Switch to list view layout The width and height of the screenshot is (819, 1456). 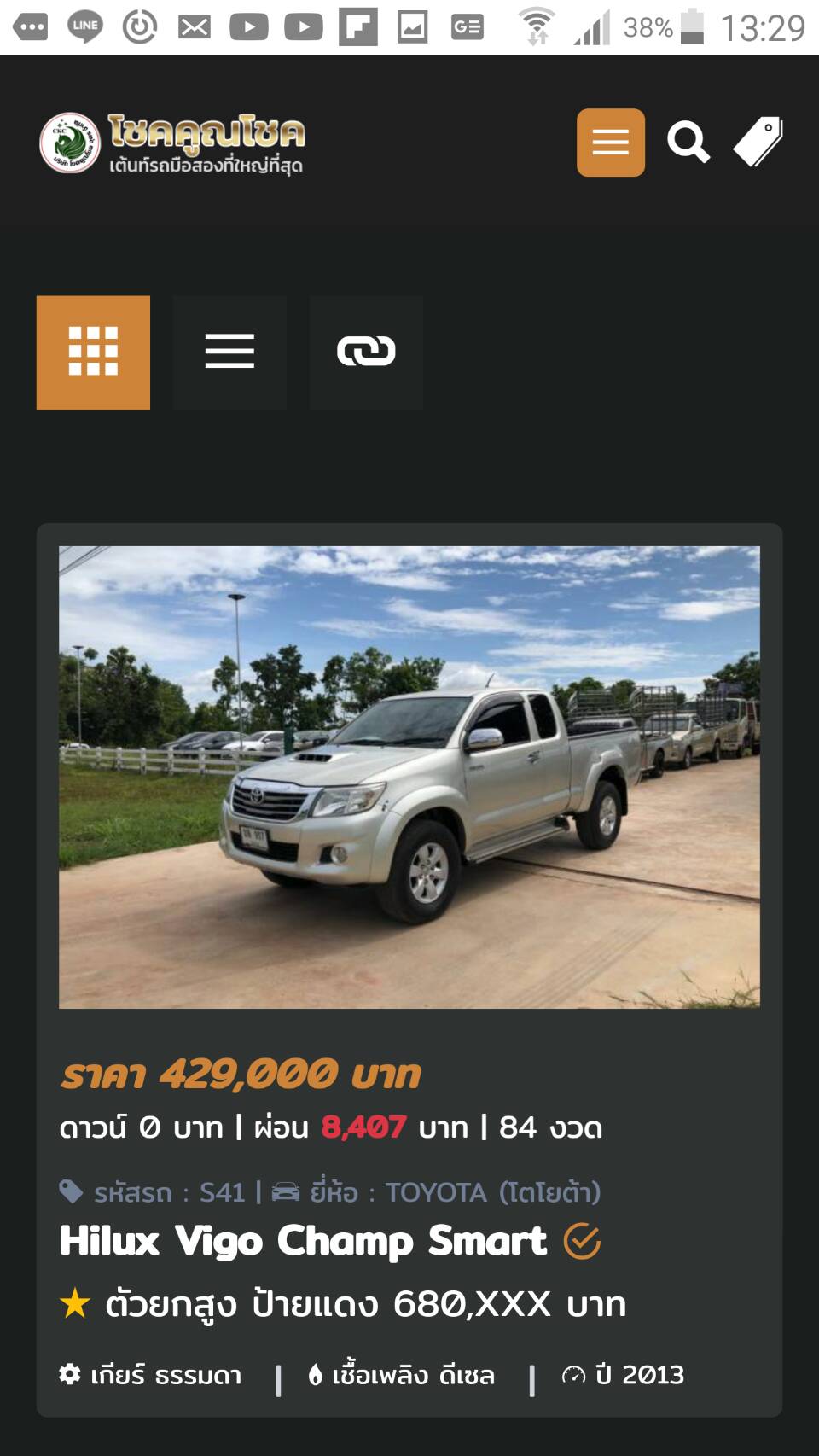tap(229, 352)
